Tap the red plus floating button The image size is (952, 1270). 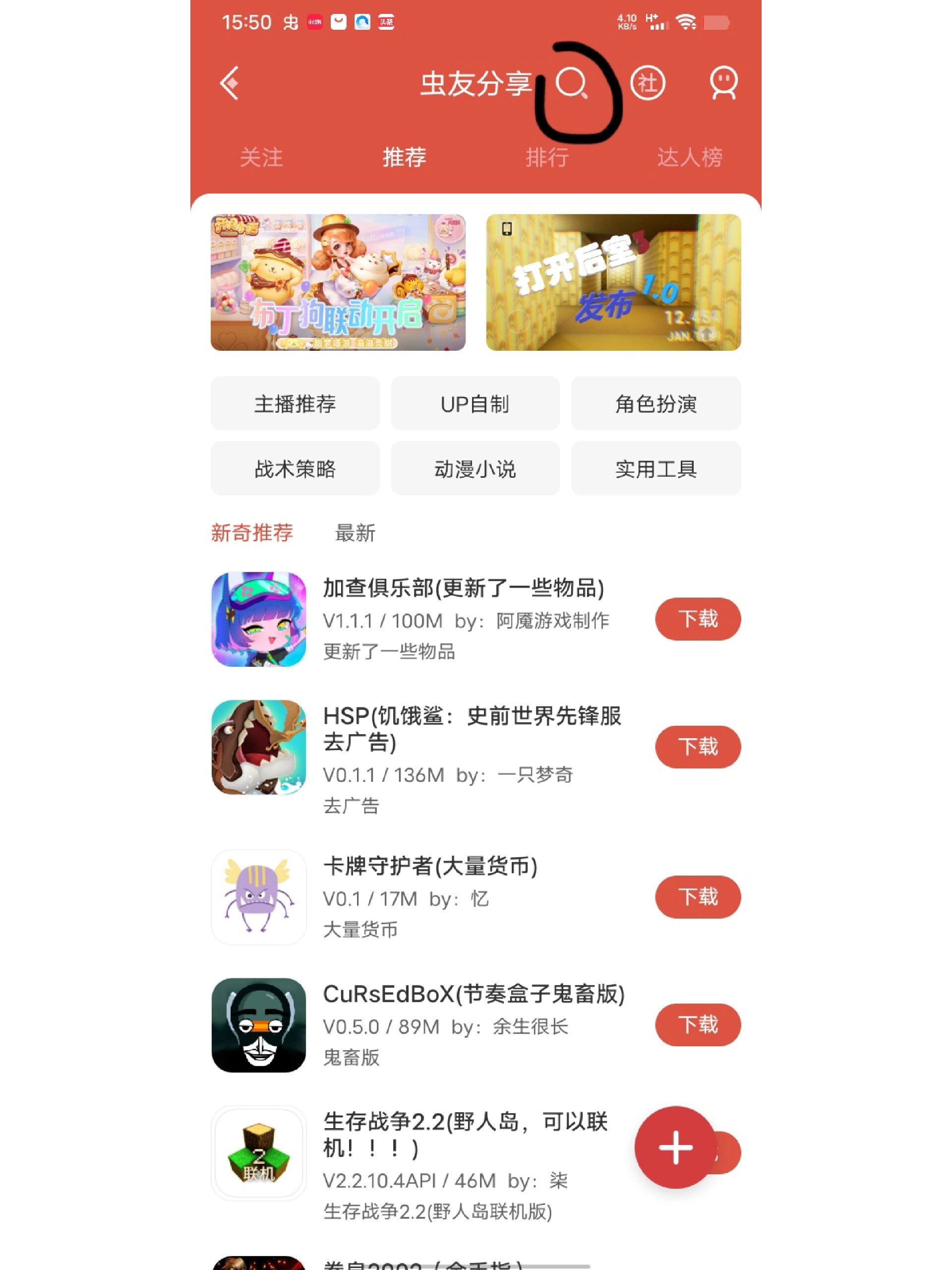point(675,1147)
